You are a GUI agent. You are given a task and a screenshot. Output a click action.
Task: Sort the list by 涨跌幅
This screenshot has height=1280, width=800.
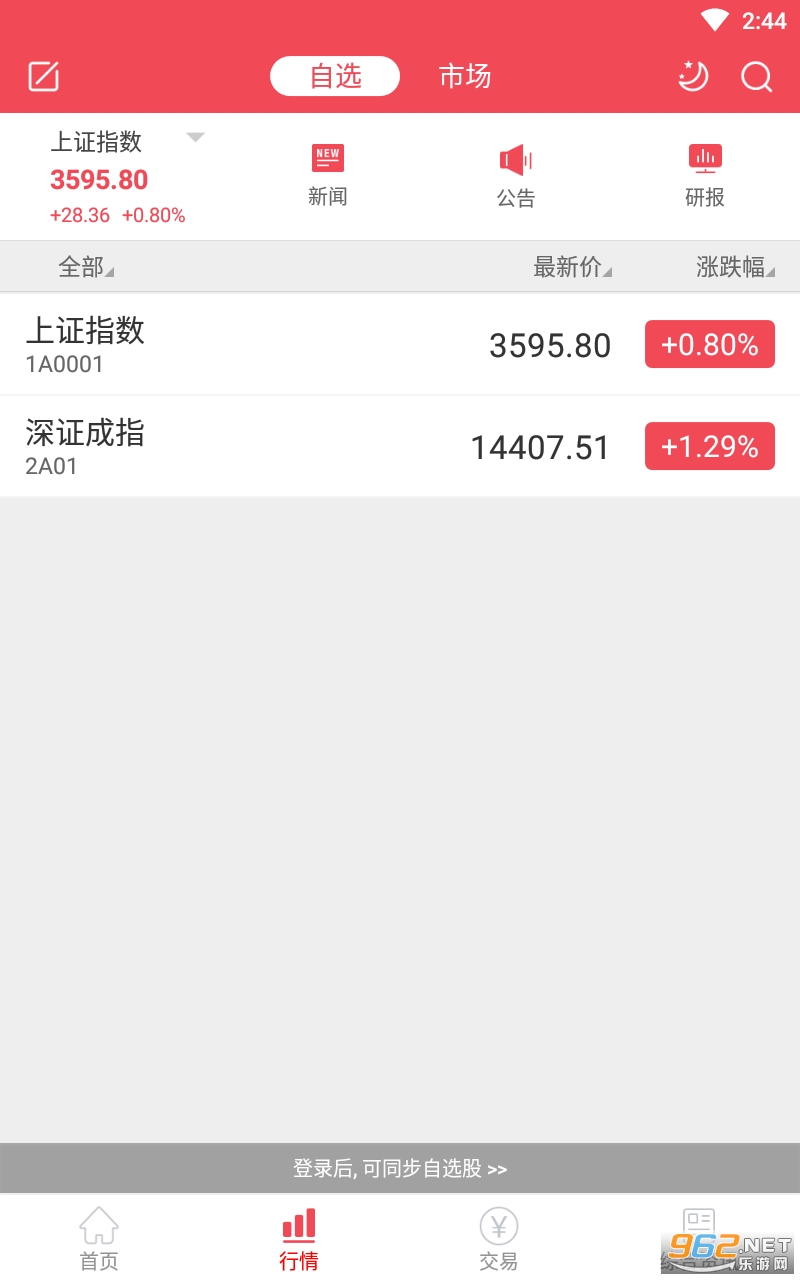[735, 267]
